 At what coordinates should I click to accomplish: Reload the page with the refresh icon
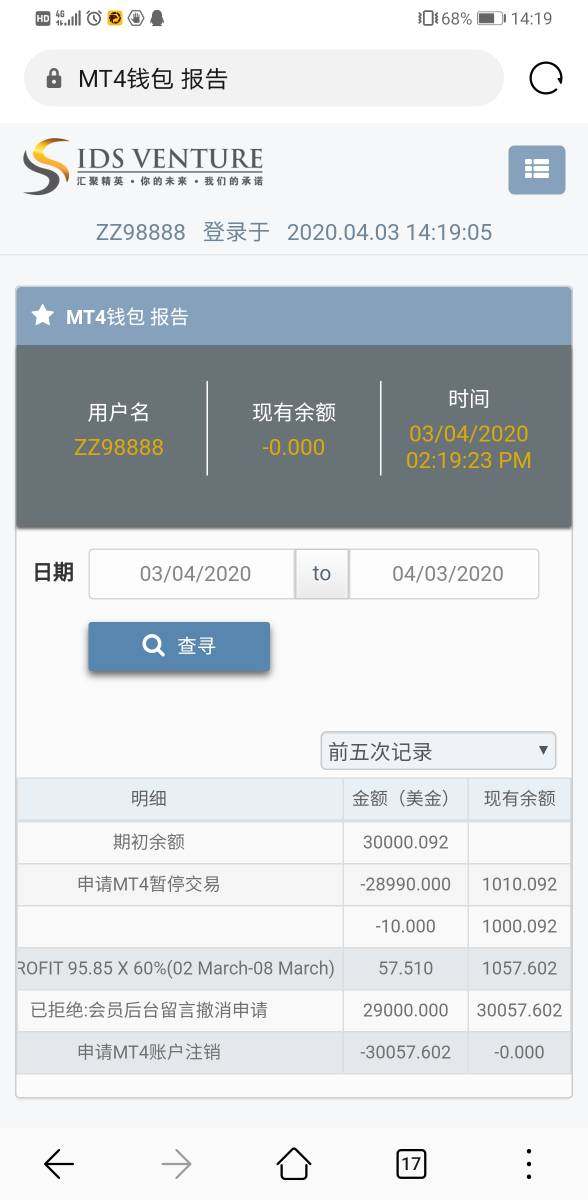click(x=545, y=78)
